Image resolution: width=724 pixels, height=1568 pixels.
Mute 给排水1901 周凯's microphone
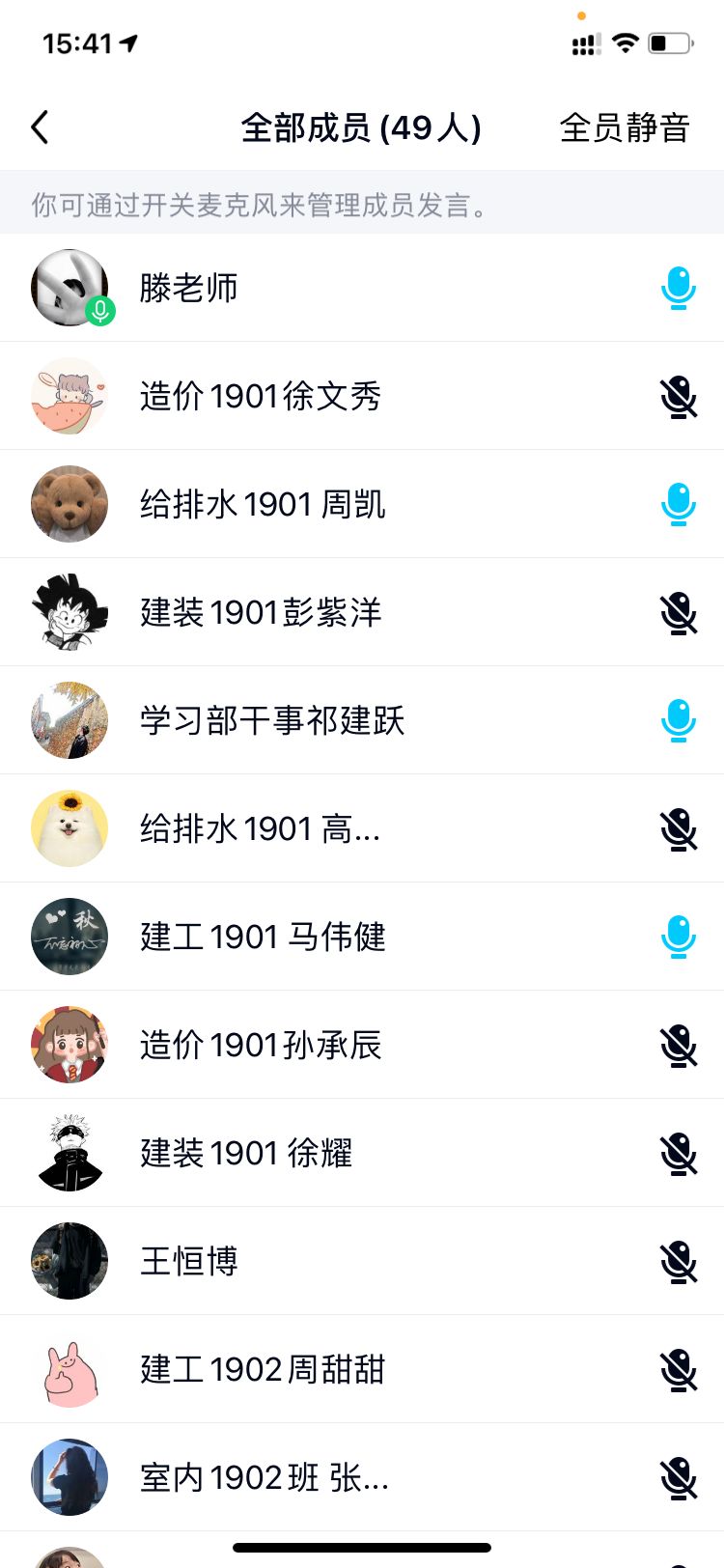tap(679, 504)
